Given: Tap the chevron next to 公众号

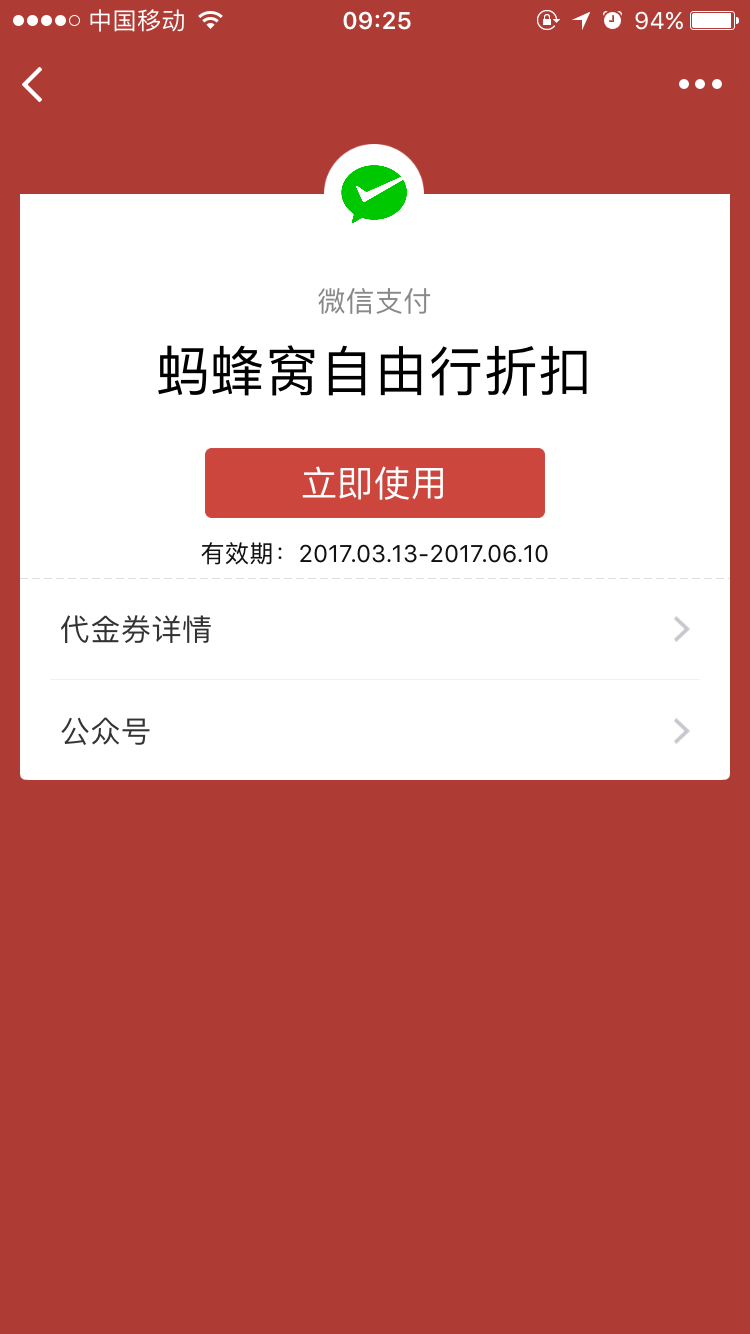Looking at the screenshot, I should tap(681, 731).
